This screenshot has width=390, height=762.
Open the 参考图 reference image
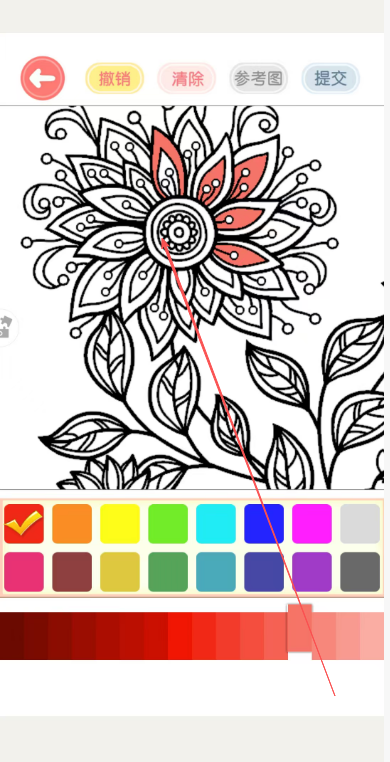(258, 78)
